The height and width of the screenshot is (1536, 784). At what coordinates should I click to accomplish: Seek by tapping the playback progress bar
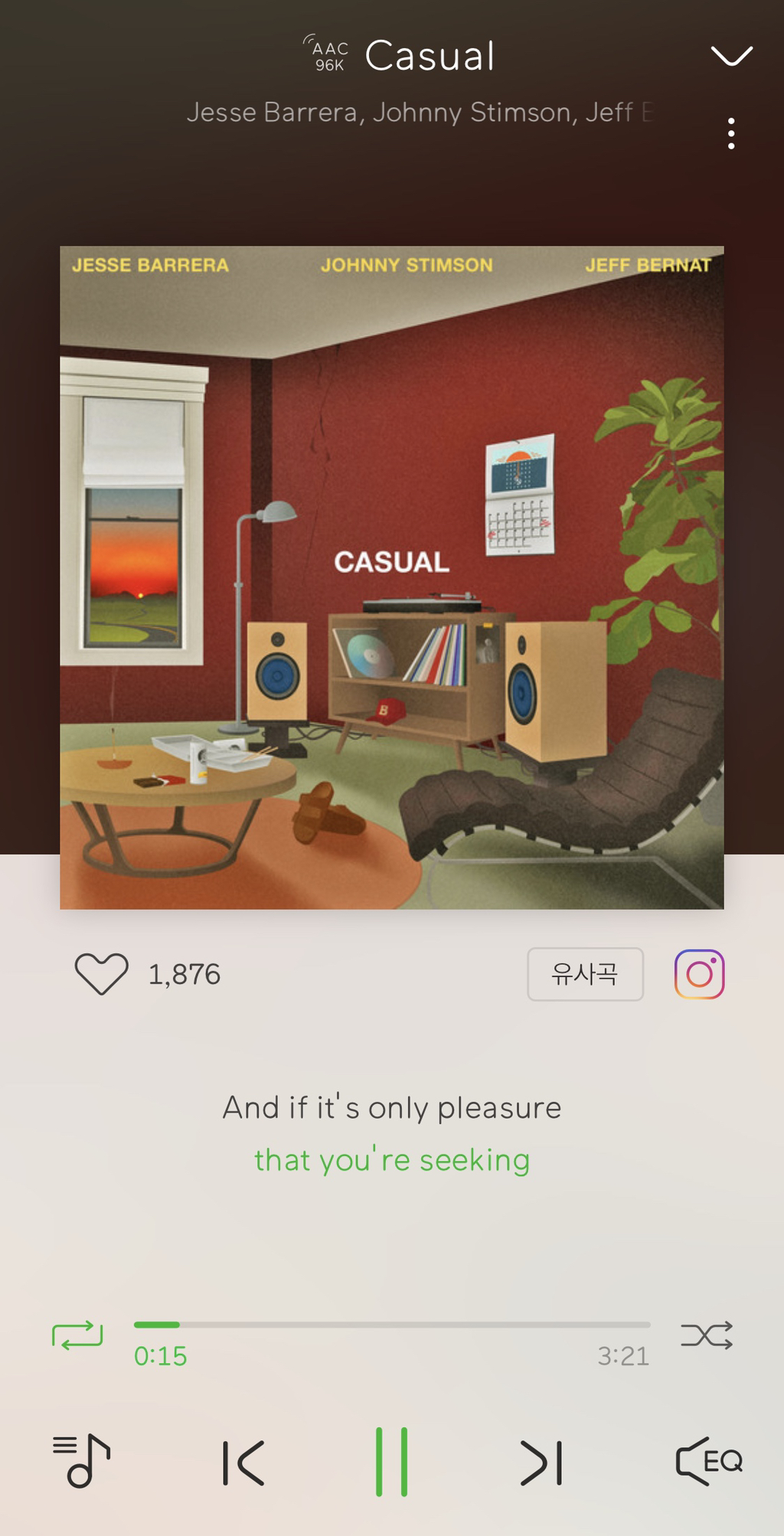click(x=392, y=1324)
